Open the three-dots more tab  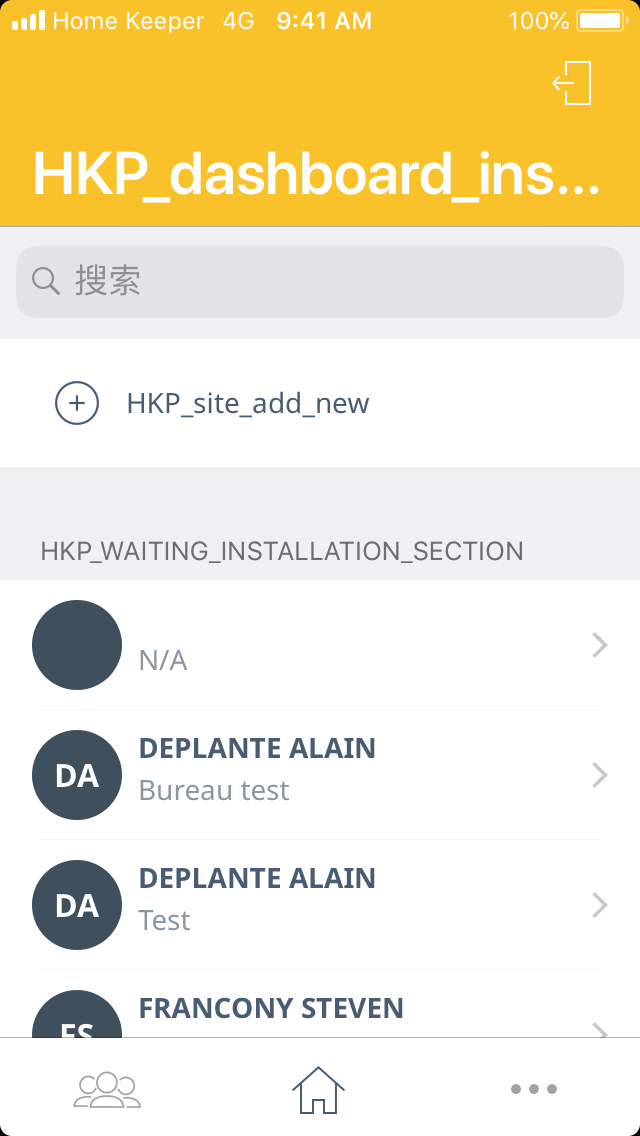533,1089
